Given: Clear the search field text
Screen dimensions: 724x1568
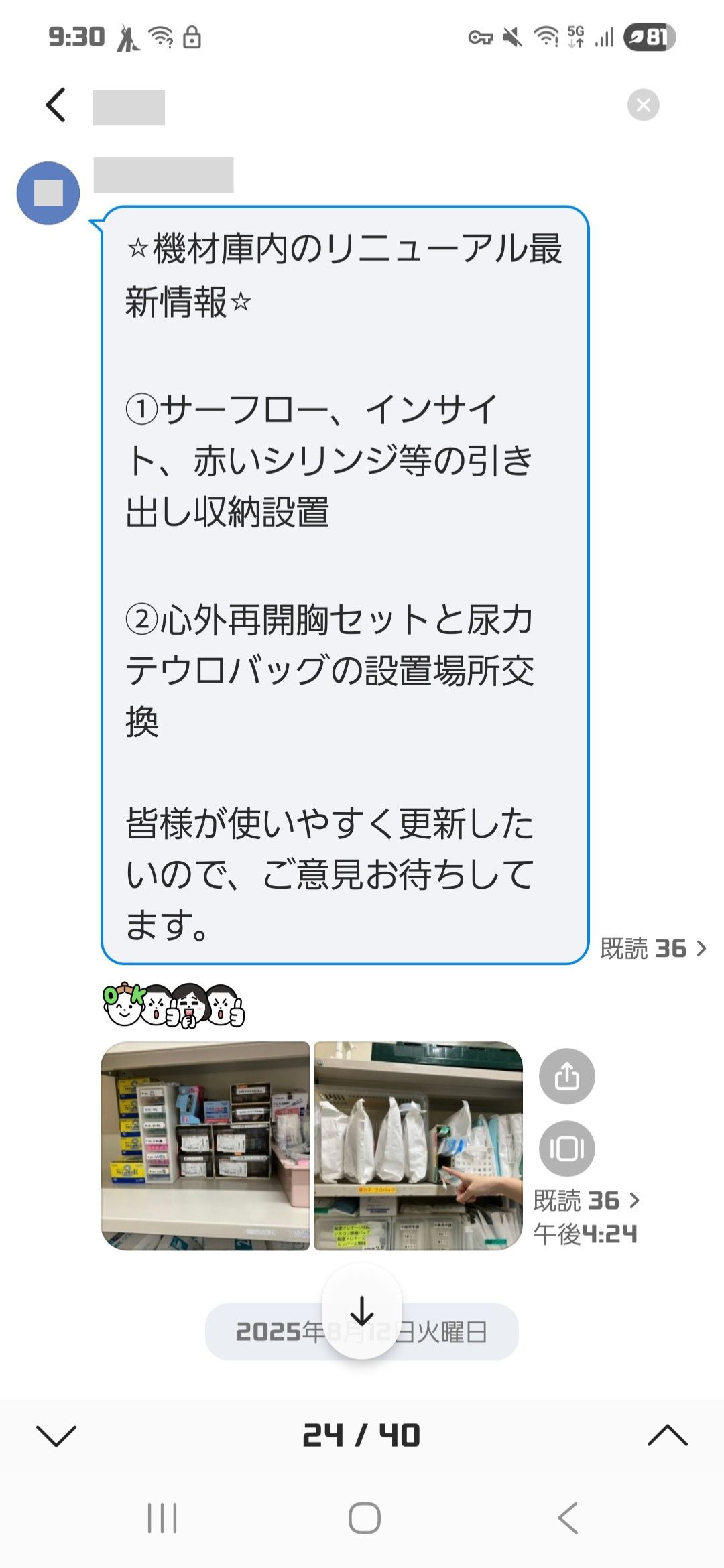Looking at the screenshot, I should click(x=643, y=105).
